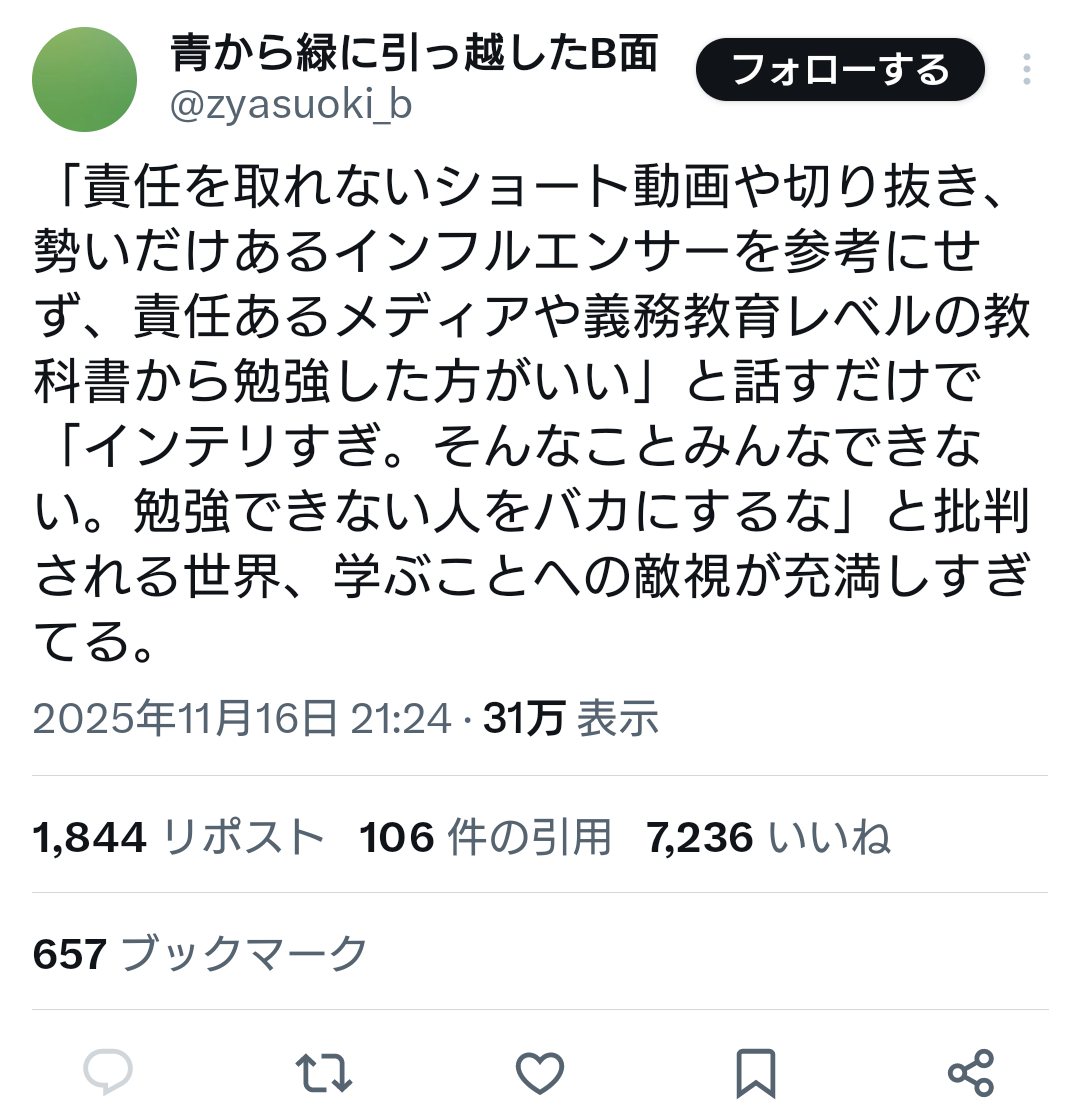This screenshot has height=1106, width=1080.
Task: View the 7,236 いいね list
Action: pos(768,837)
